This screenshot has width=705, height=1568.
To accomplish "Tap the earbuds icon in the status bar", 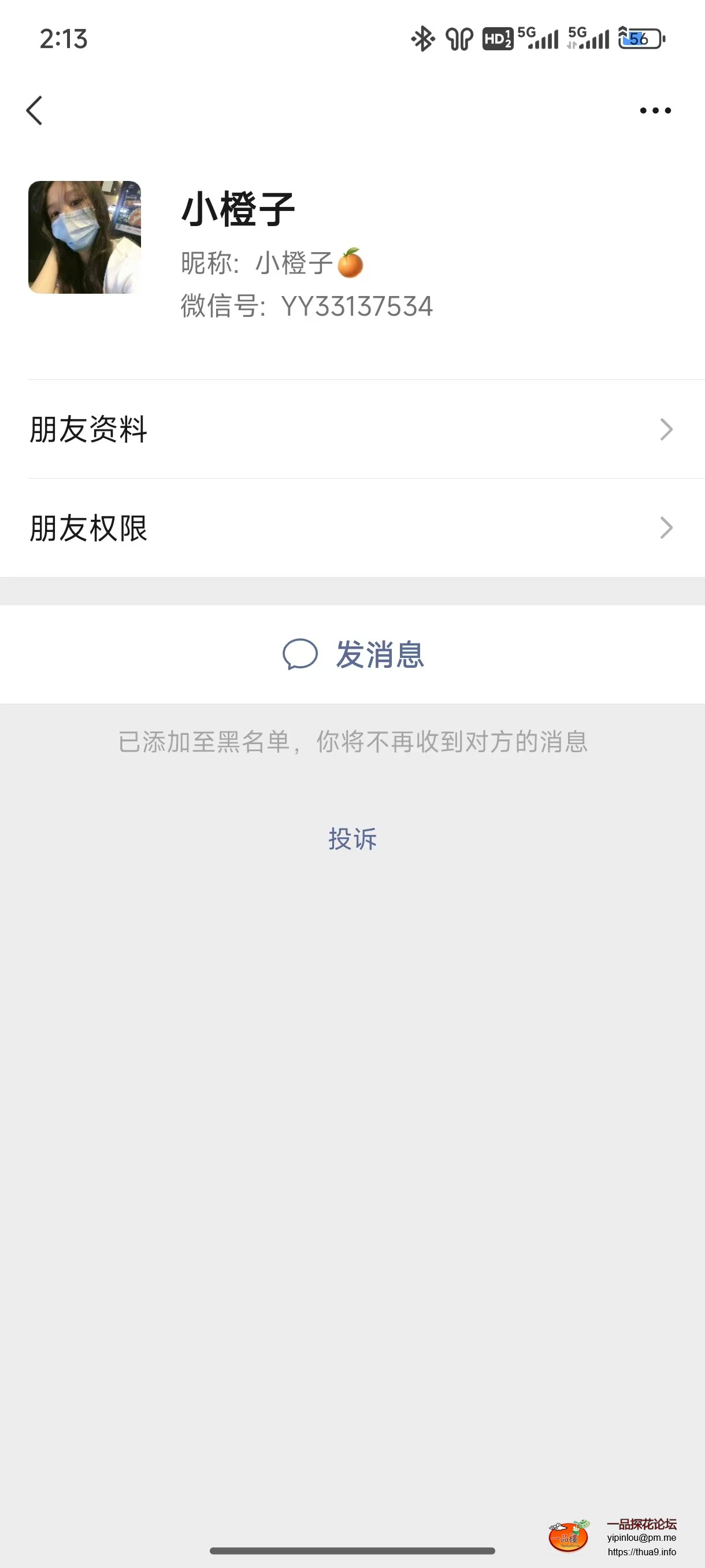I will pos(459,38).
